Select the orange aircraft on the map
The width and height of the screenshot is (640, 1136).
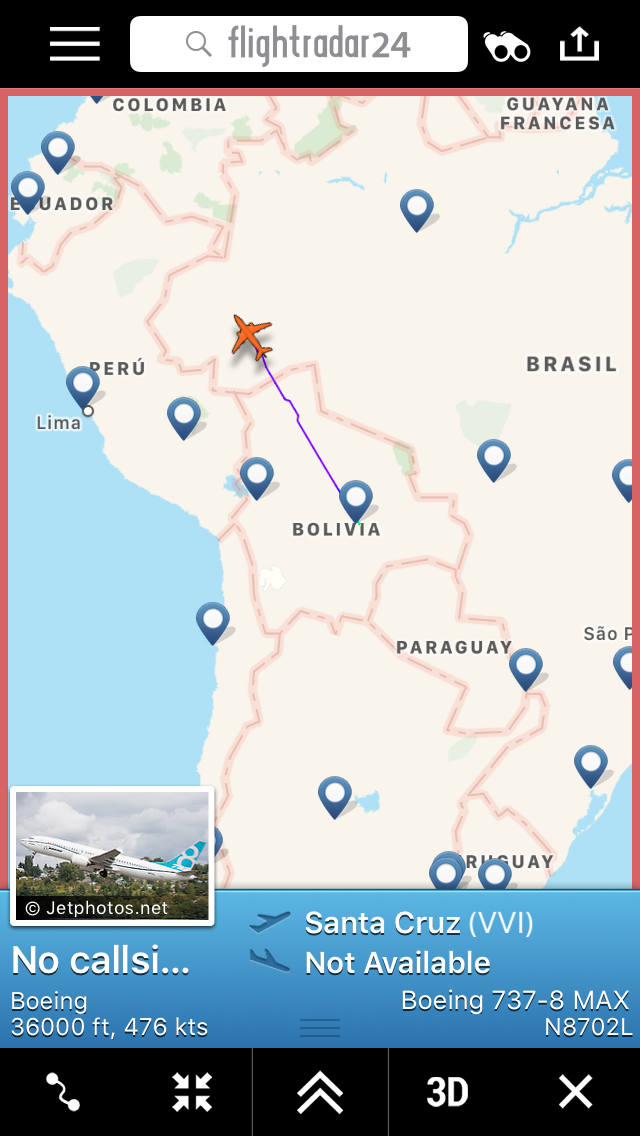pyautogui.click(x=251, y=336)
